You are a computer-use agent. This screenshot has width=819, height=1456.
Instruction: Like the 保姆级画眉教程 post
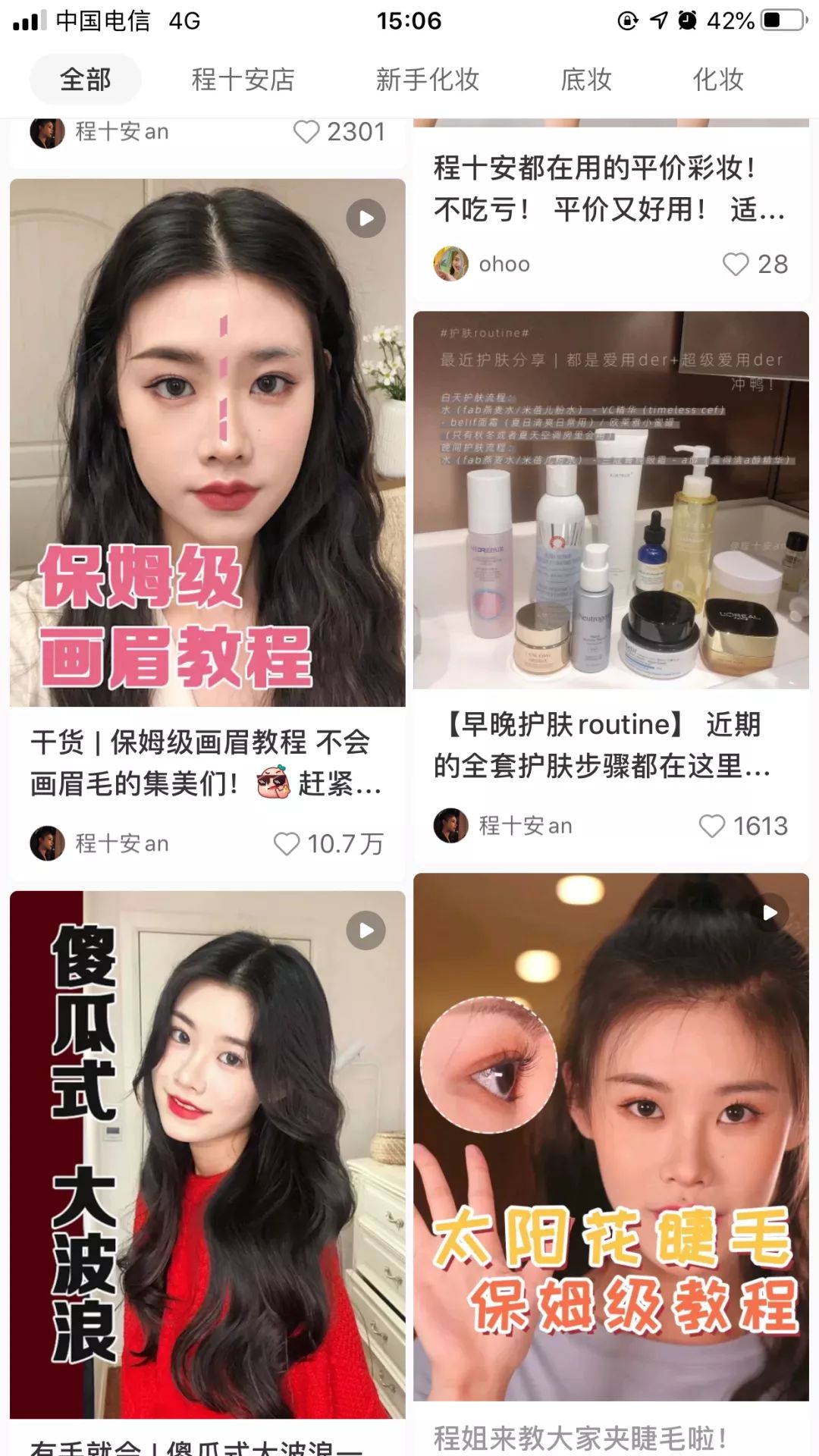click(x=287, y=843)
